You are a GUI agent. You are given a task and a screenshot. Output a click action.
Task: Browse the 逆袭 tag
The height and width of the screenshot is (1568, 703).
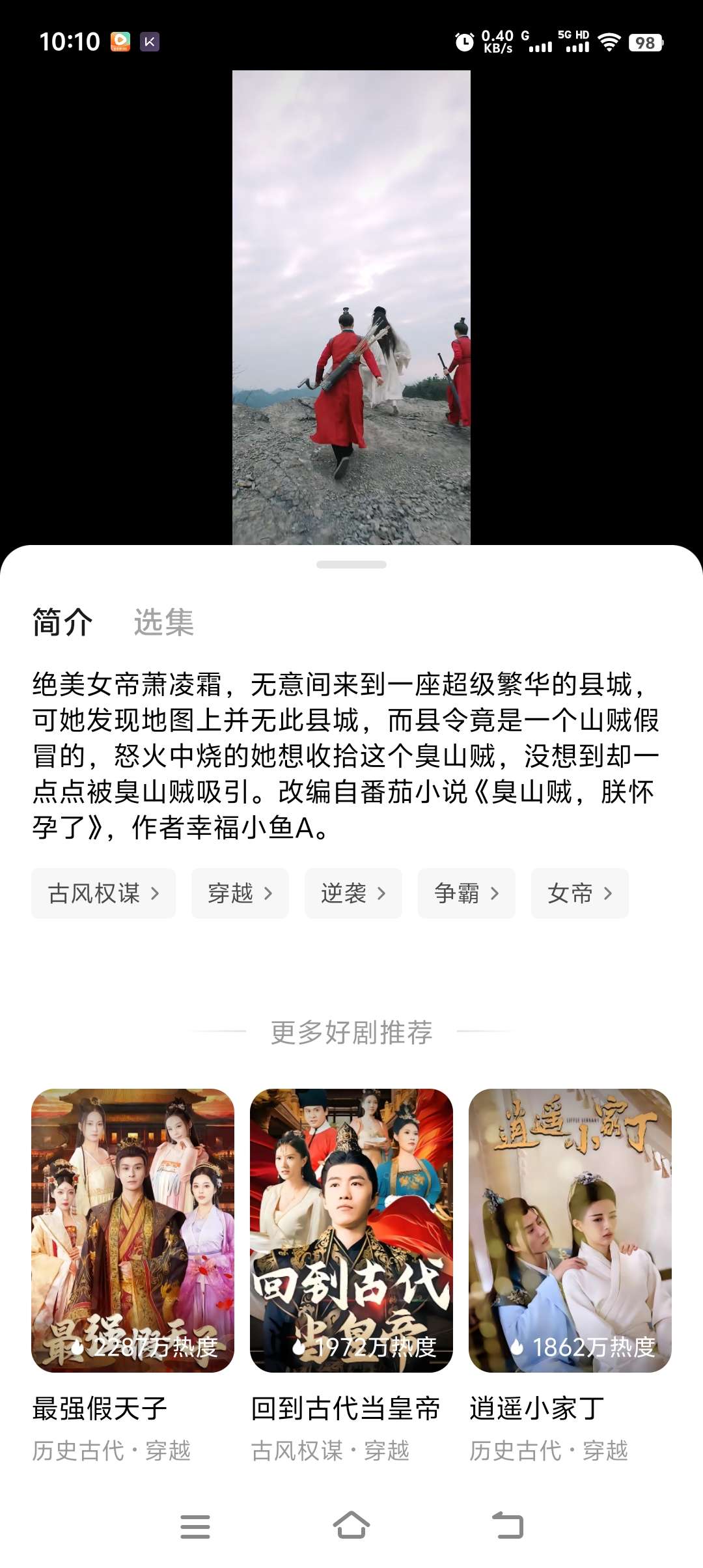tap(353, 893)
